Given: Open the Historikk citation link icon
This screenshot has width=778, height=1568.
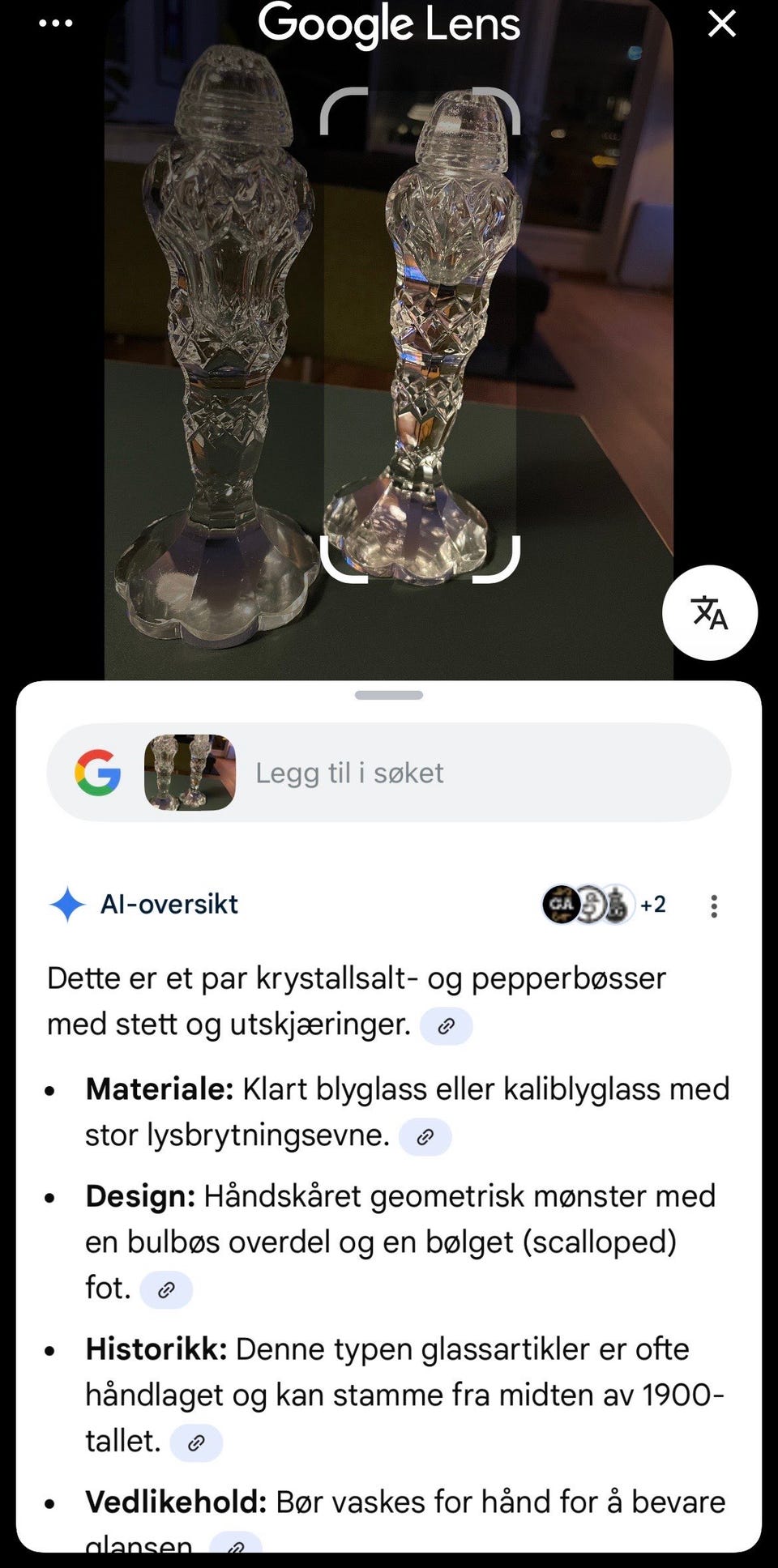Looking at the screenshot, I should (197, 1441).
